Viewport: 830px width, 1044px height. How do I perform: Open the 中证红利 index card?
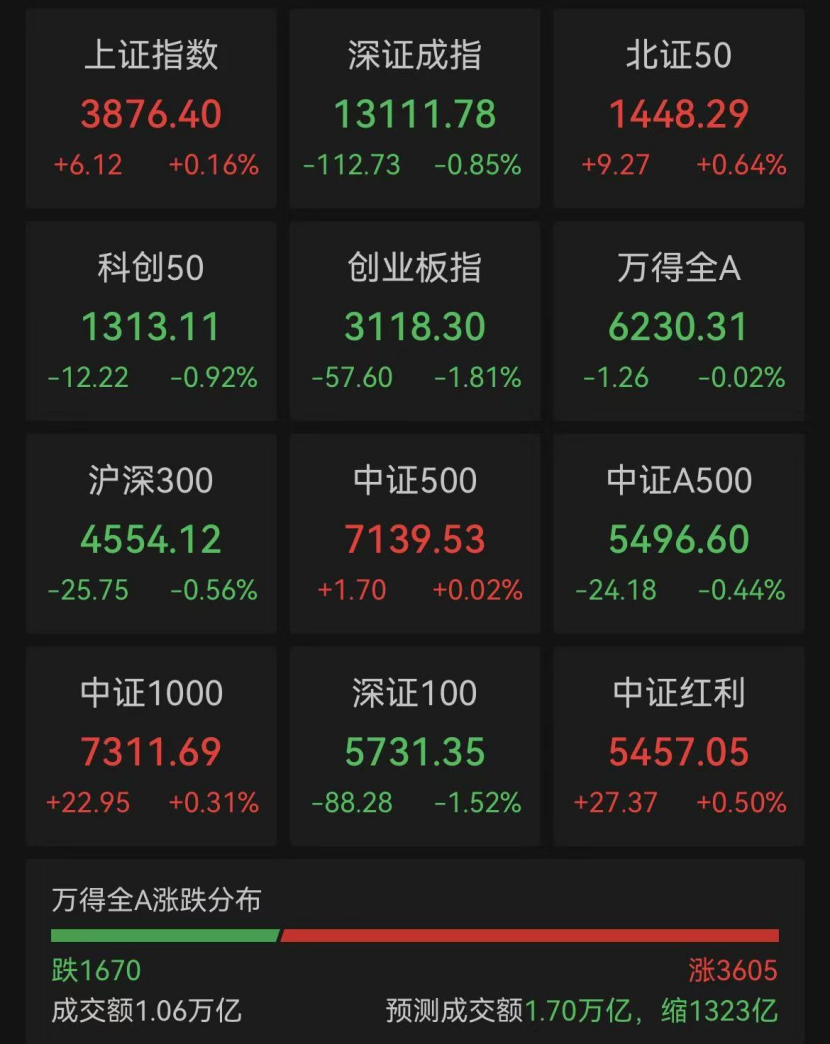pyautogui.click(x=679, y=746)
